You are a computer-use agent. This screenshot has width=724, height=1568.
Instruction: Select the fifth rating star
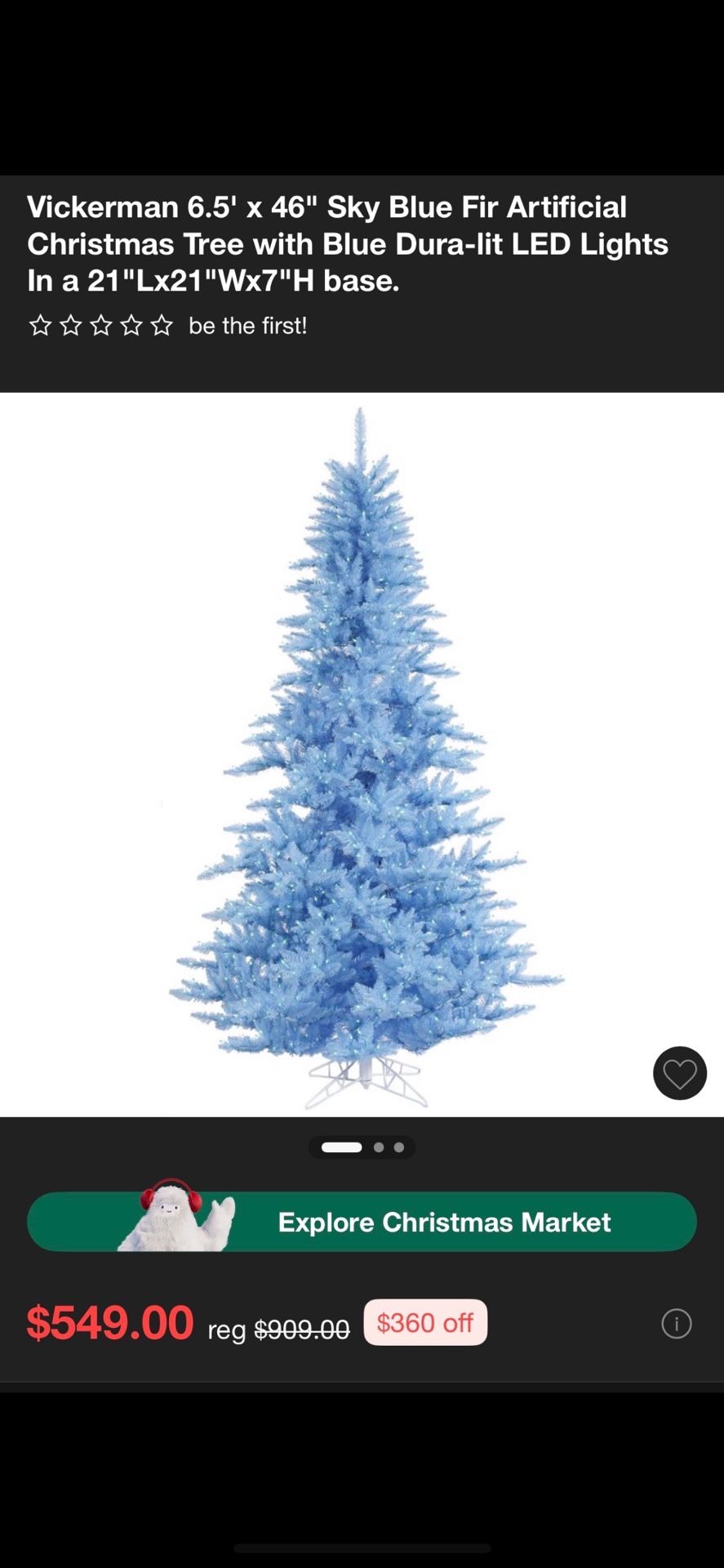coord(162,325)
